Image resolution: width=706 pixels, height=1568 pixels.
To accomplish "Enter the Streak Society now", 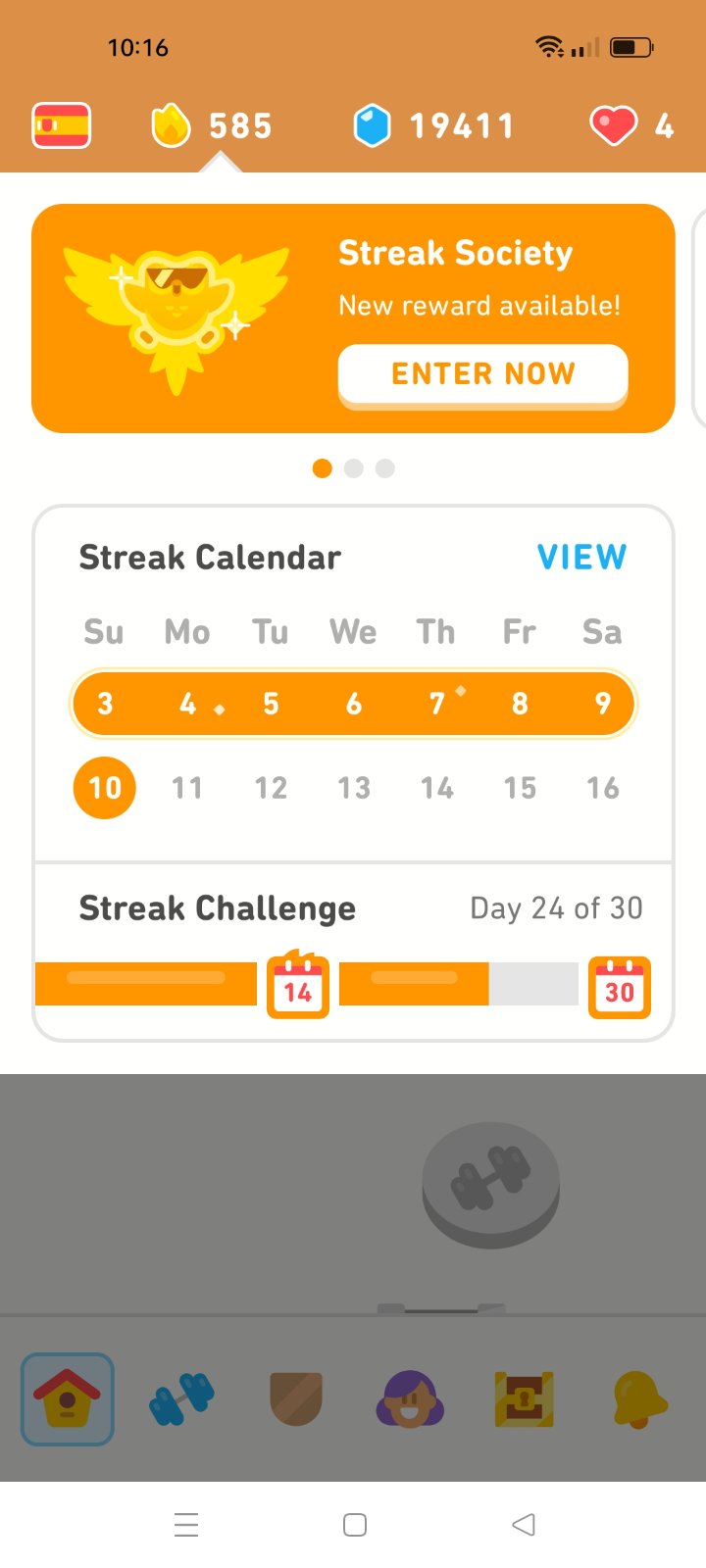I will (482, 374).
